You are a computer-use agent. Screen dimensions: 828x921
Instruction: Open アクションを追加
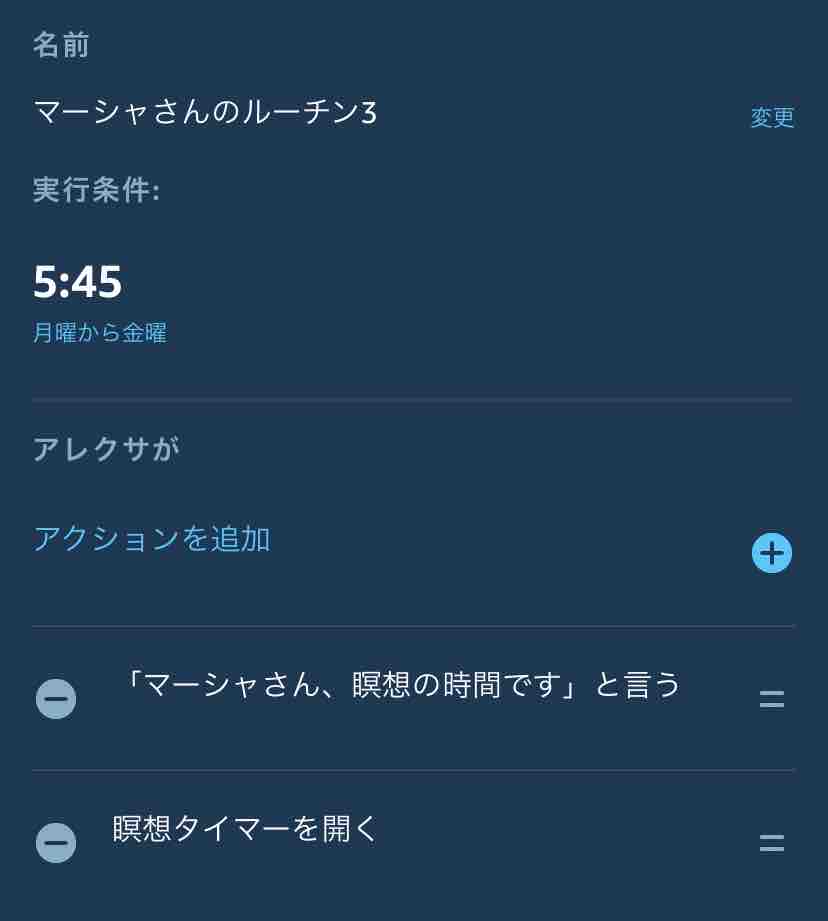[x=152, y=539]
